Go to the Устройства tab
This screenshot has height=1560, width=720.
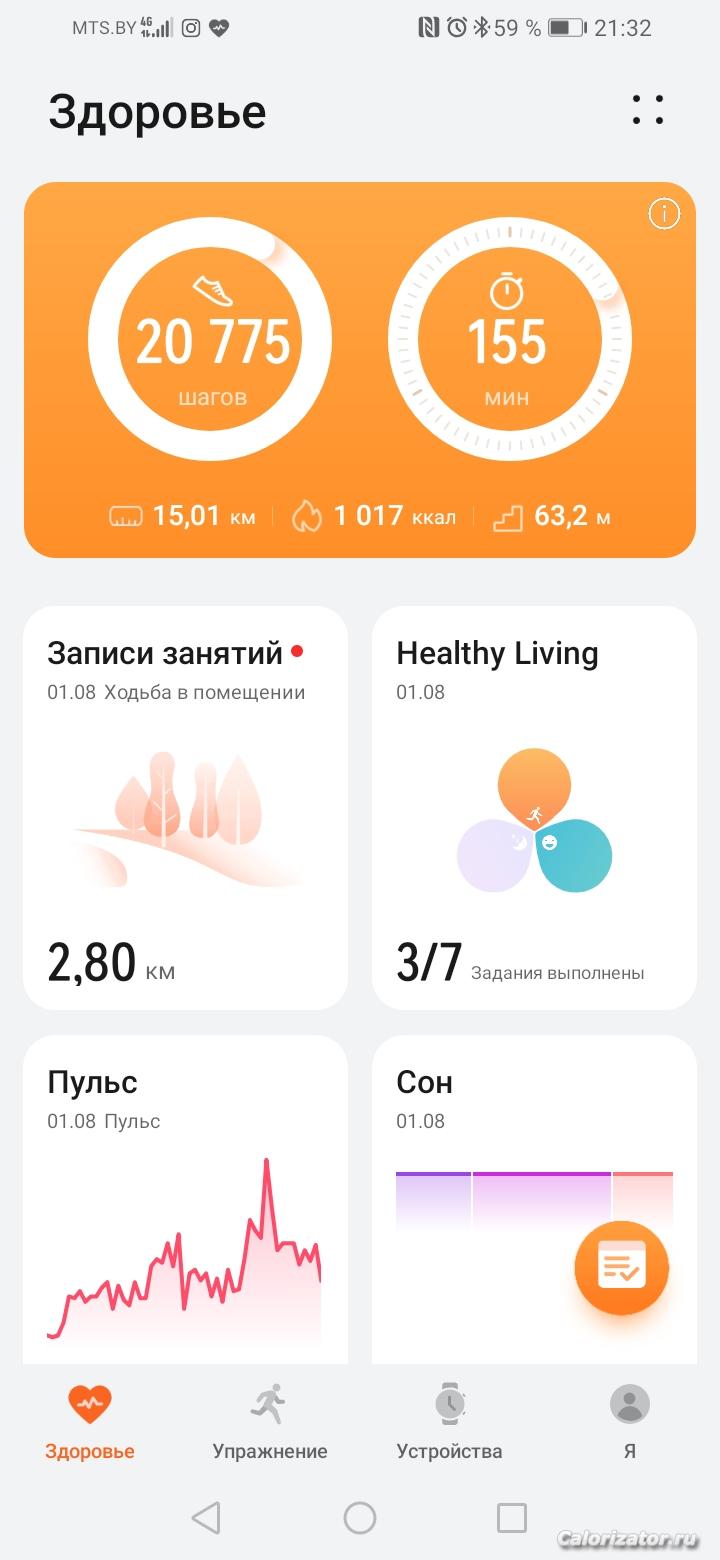(450, 1421)
